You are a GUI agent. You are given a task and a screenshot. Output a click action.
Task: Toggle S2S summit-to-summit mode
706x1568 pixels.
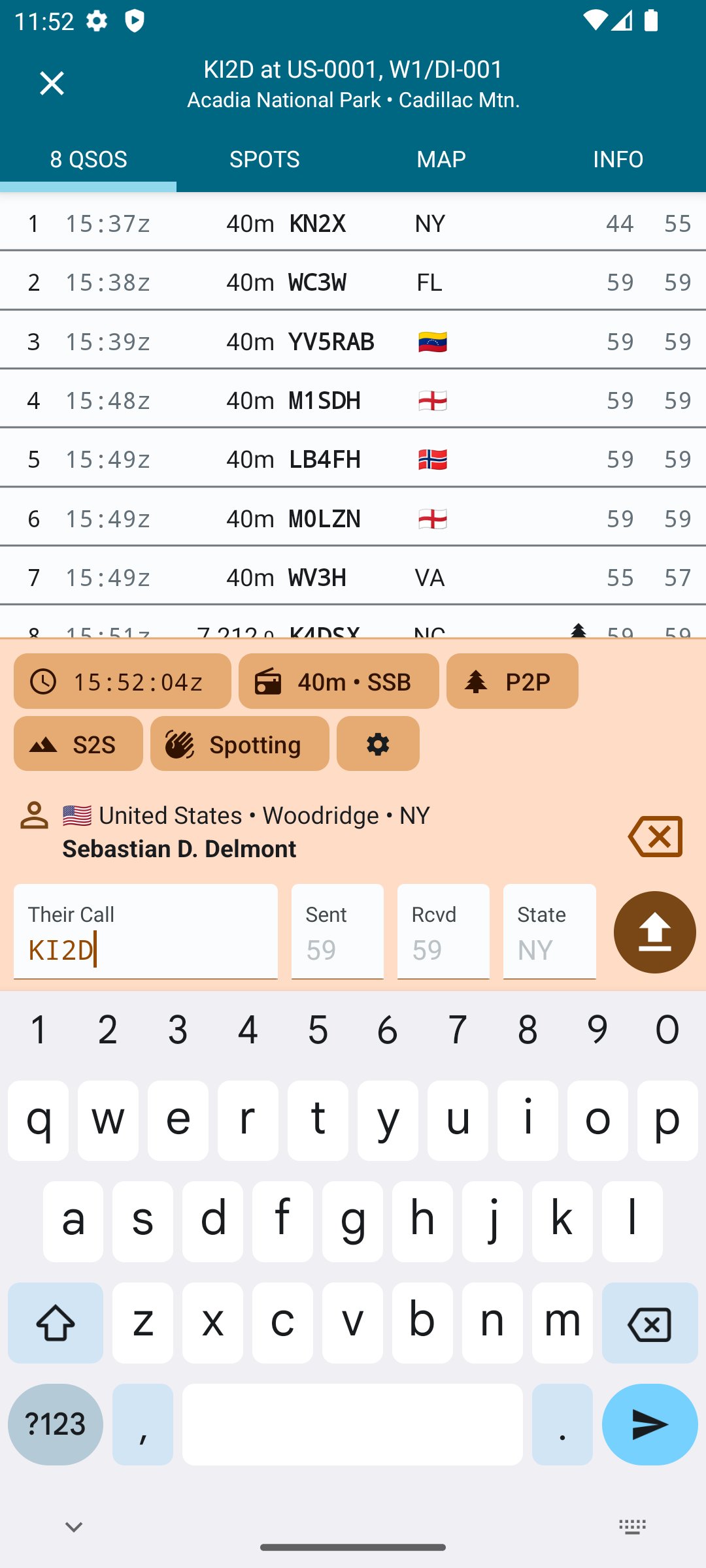pyautogui.click(x=78, y=743)
